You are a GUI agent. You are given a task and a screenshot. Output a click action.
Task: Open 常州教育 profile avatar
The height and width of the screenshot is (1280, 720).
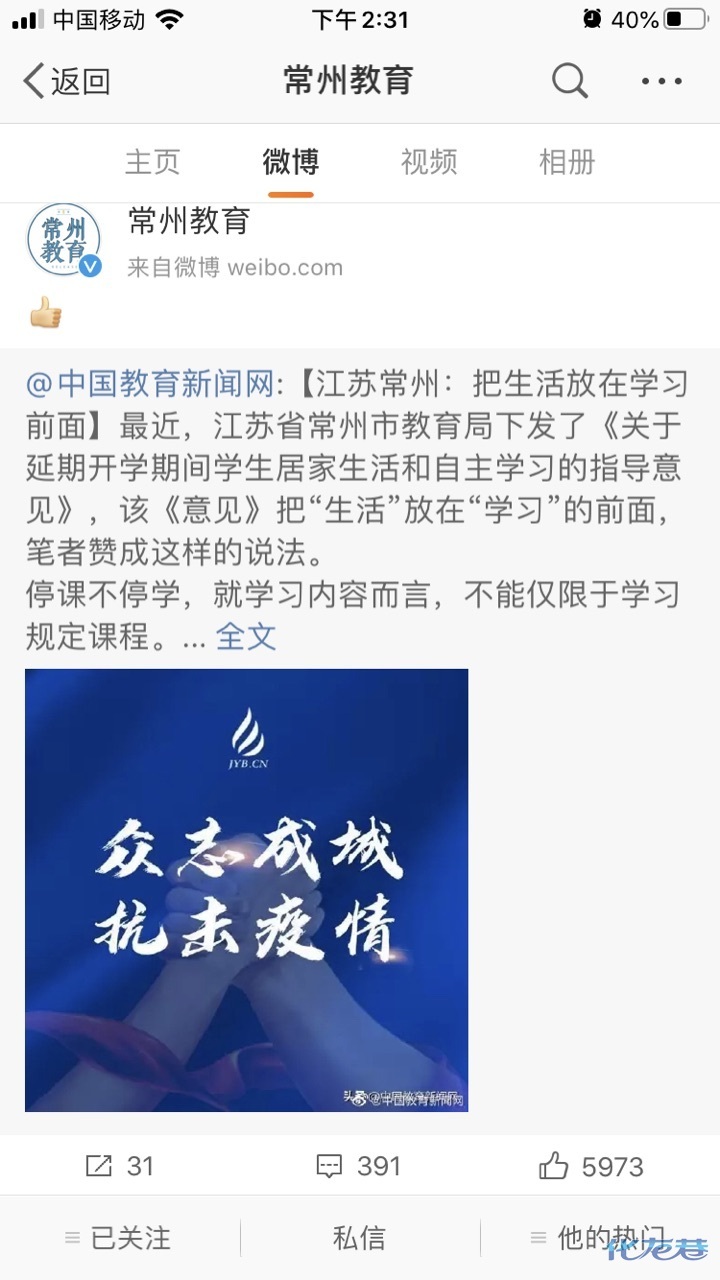63,240
